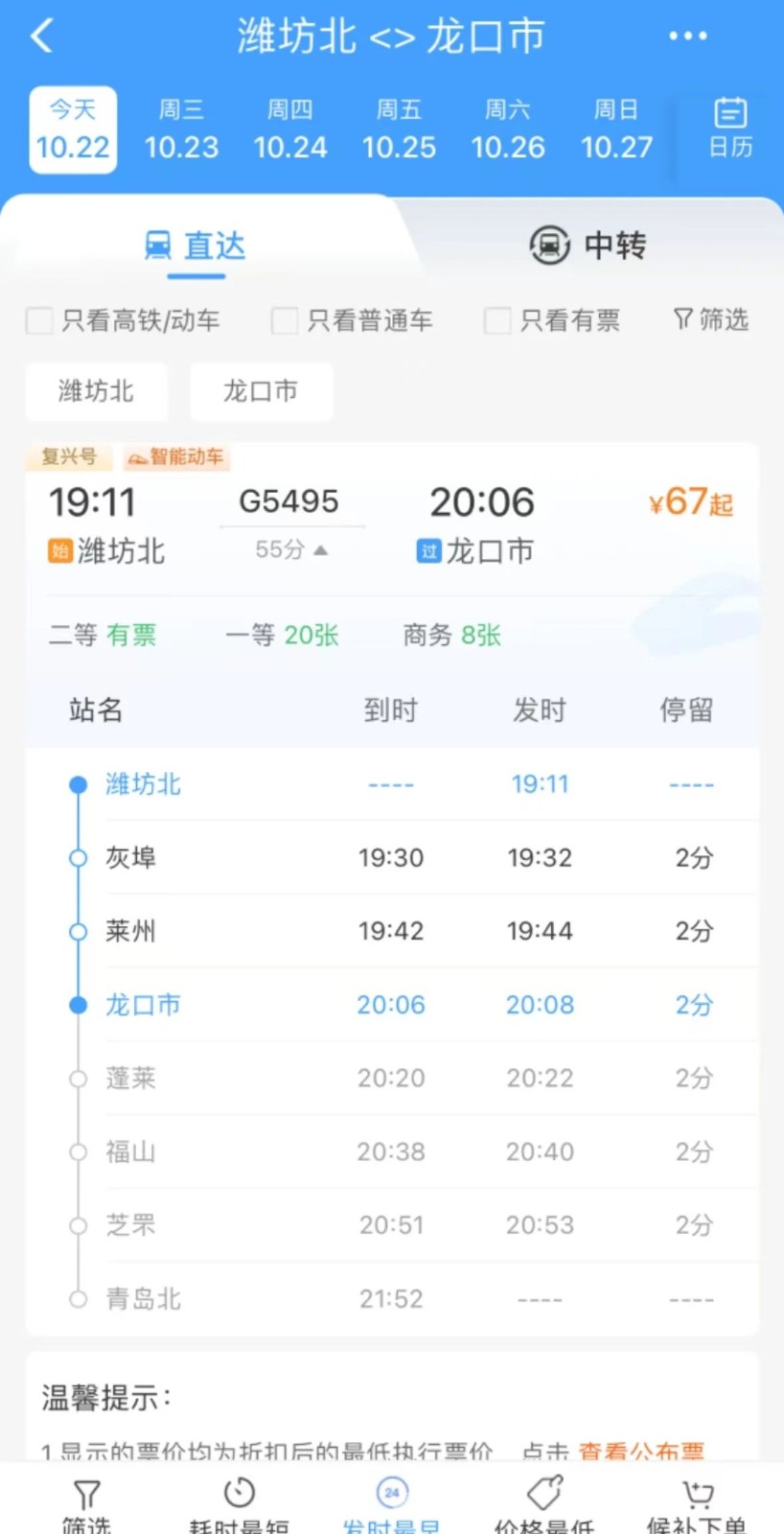Open 候补下单 in bottom bar
Screen dimensions: 784x1534
tap(697, 1505)
